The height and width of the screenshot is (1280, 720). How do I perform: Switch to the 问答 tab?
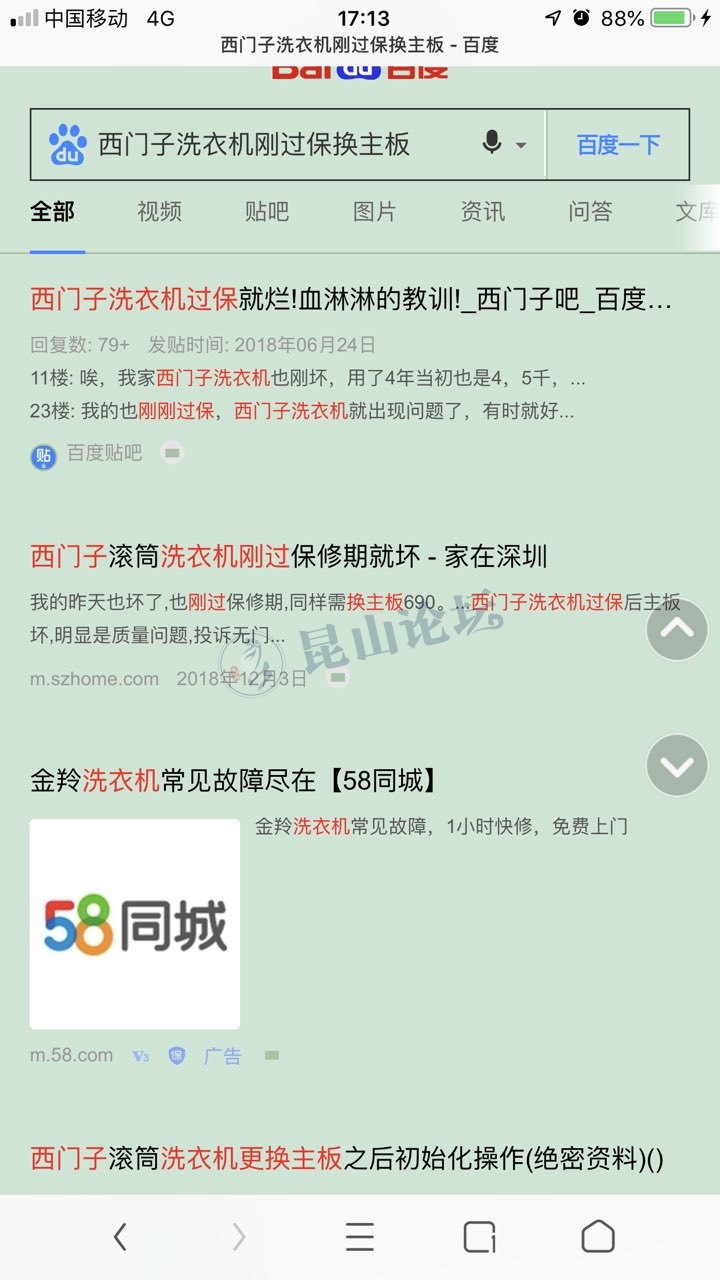590,211
